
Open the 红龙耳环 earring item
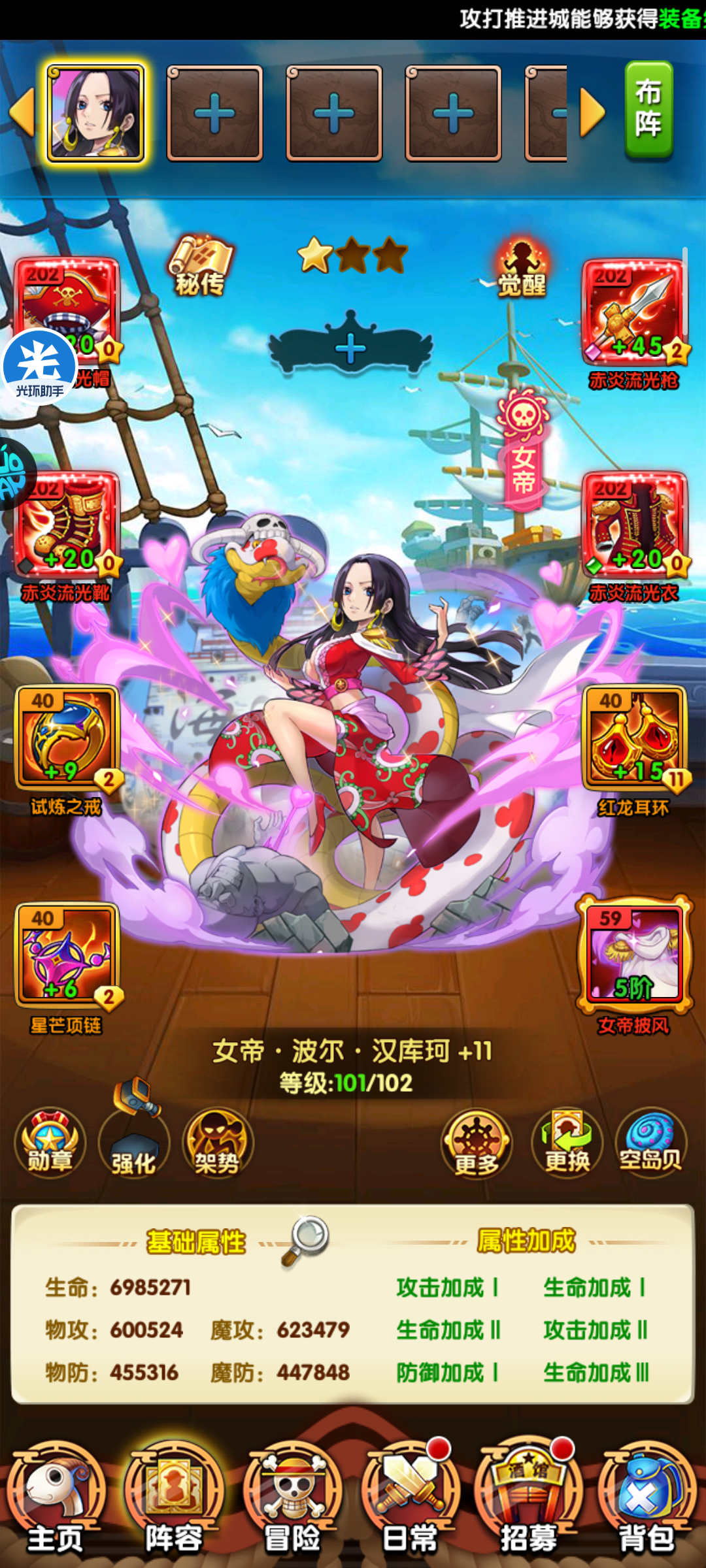click(x=634, y=738)
